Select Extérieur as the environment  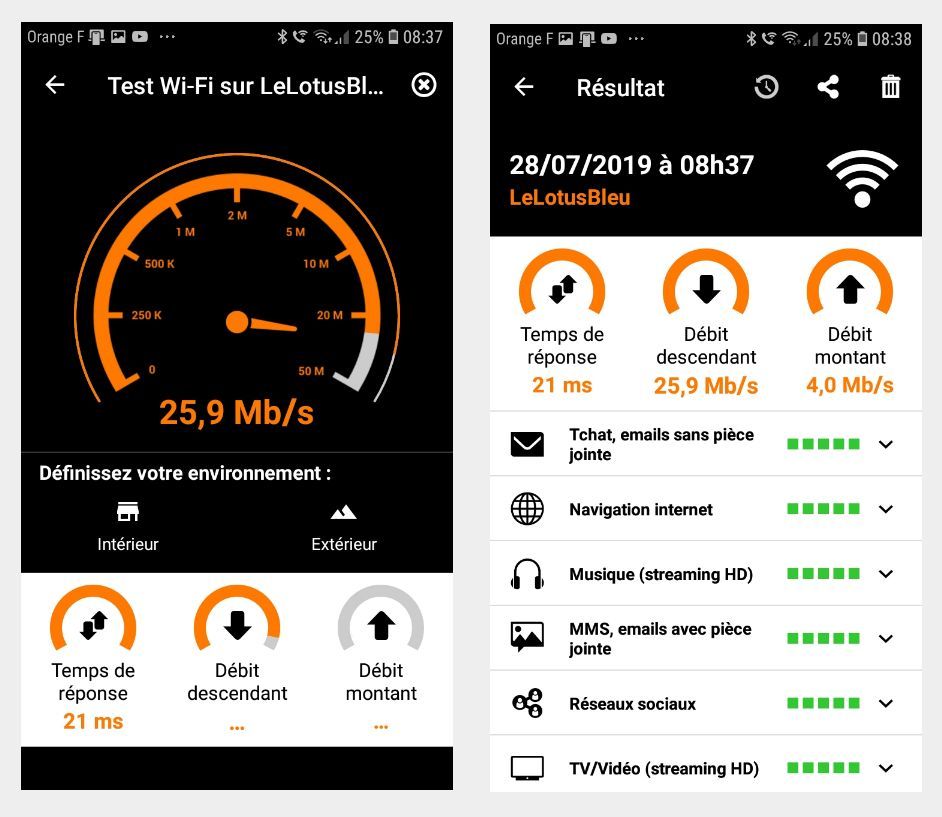coord(344,527)
